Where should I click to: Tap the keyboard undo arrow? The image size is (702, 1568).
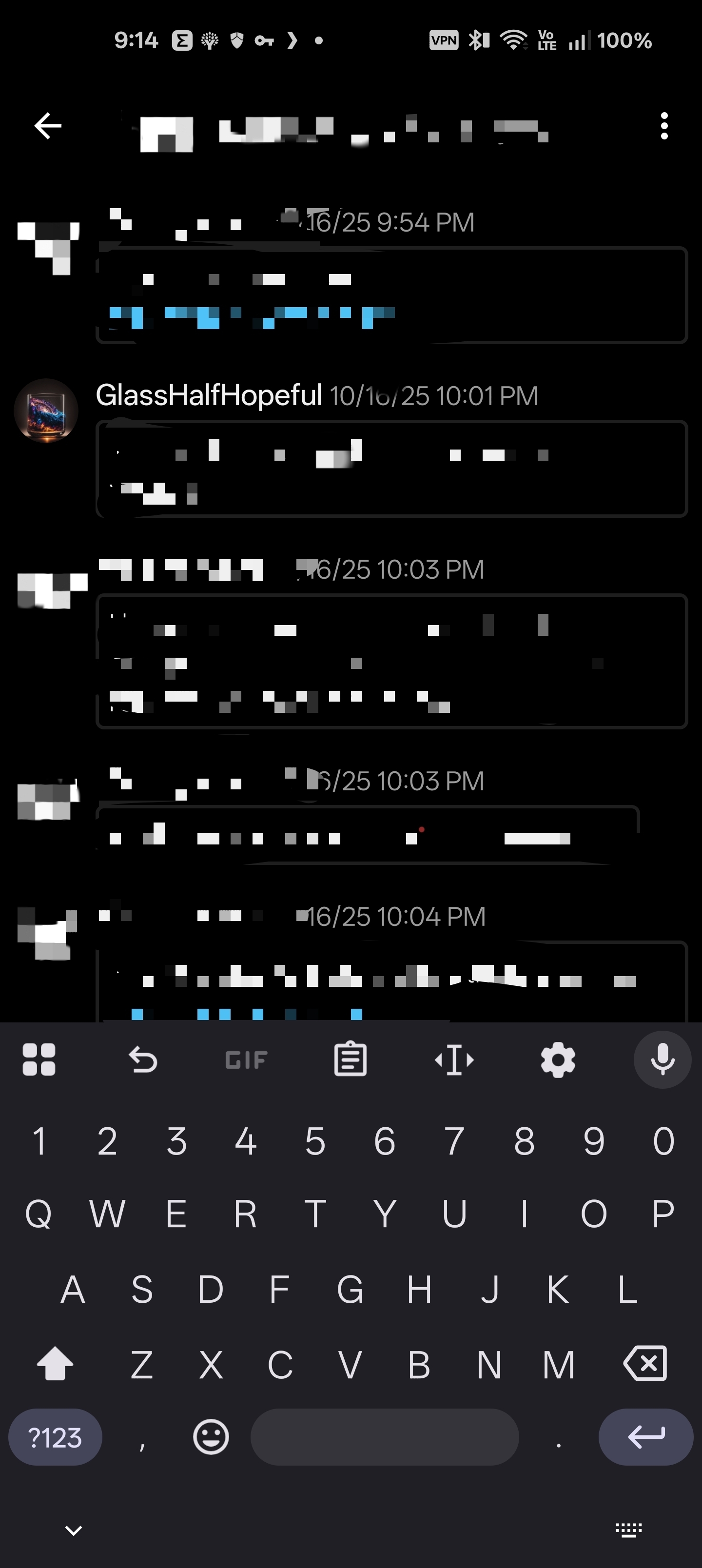click(x=143, y=1060)
